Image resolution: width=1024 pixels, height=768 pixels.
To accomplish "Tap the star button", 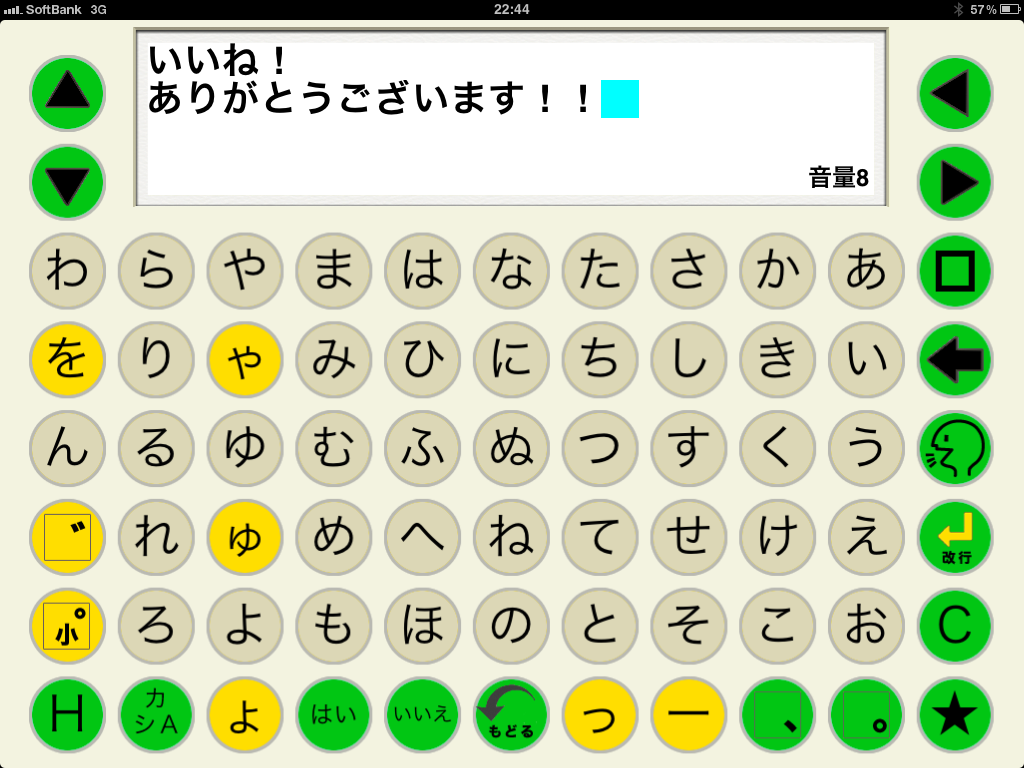I will [x=955, y=715].
